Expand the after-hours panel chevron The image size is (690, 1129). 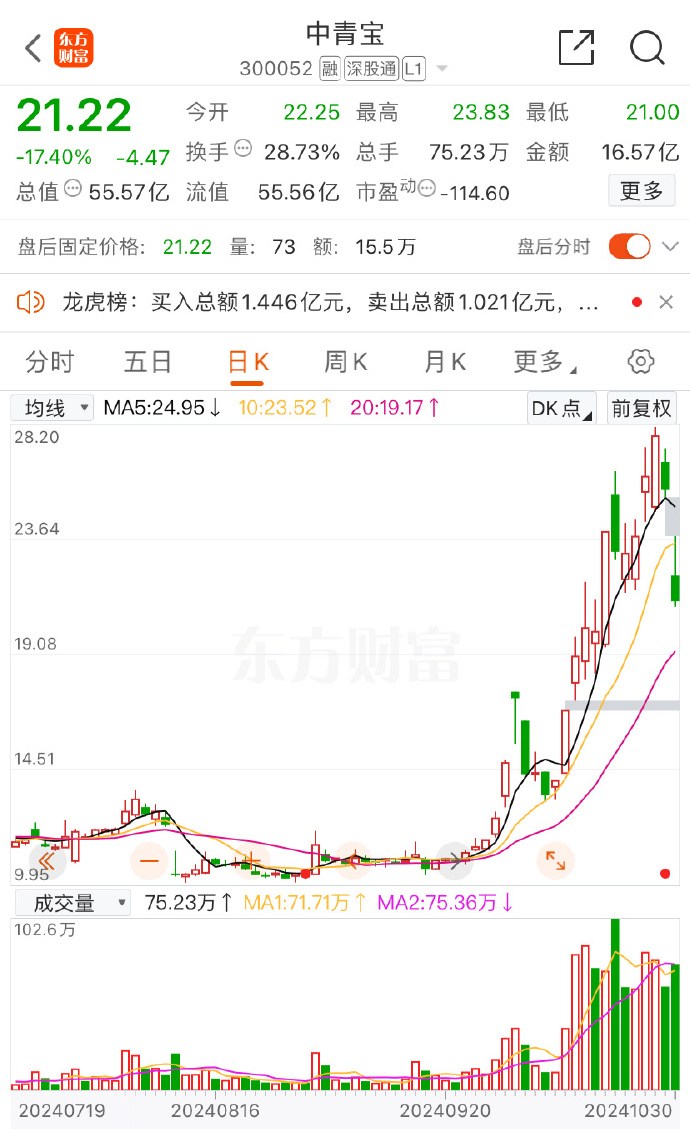click(671, 246)
